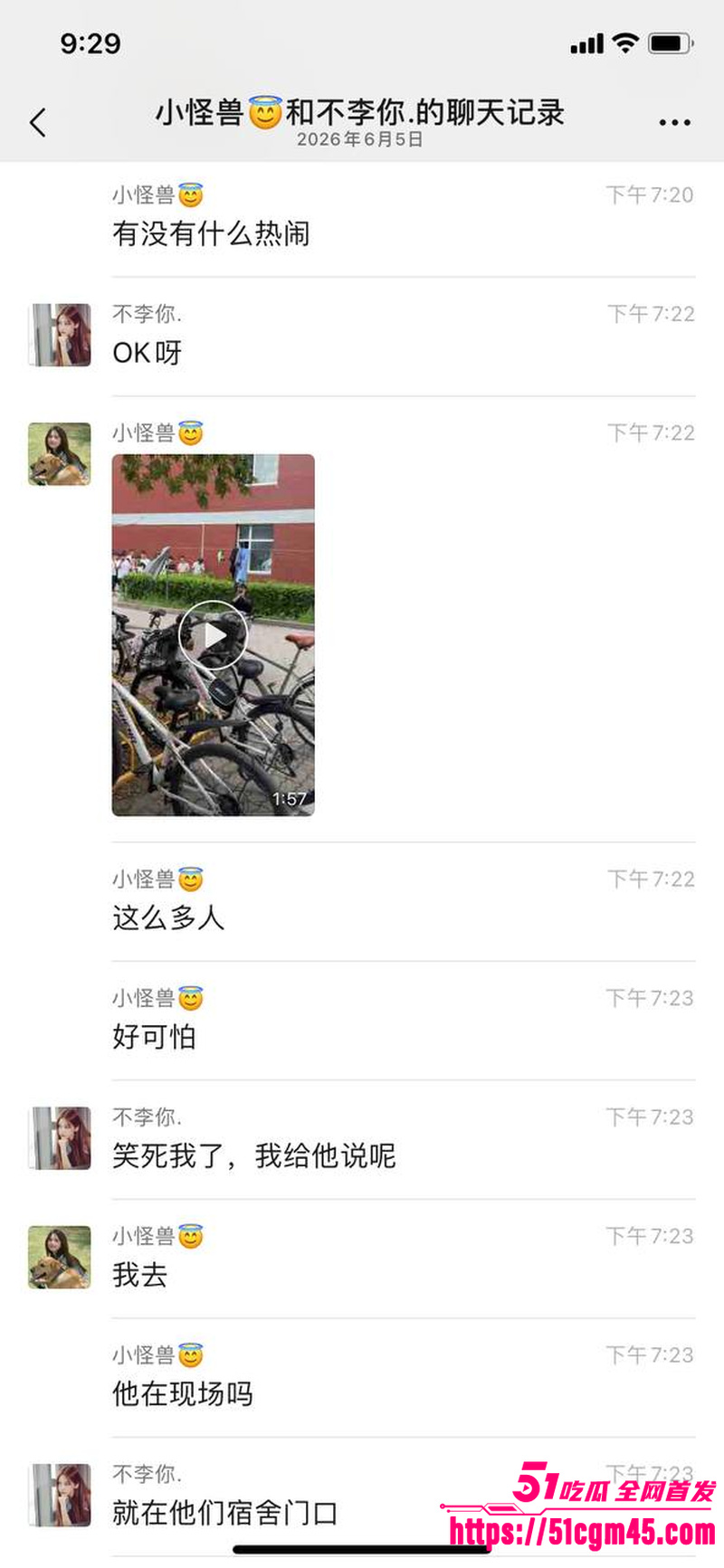The width and height of the screenshot is (724, 1568).
Task: Open the three-dot overflow menu
Action: [674, 122]
